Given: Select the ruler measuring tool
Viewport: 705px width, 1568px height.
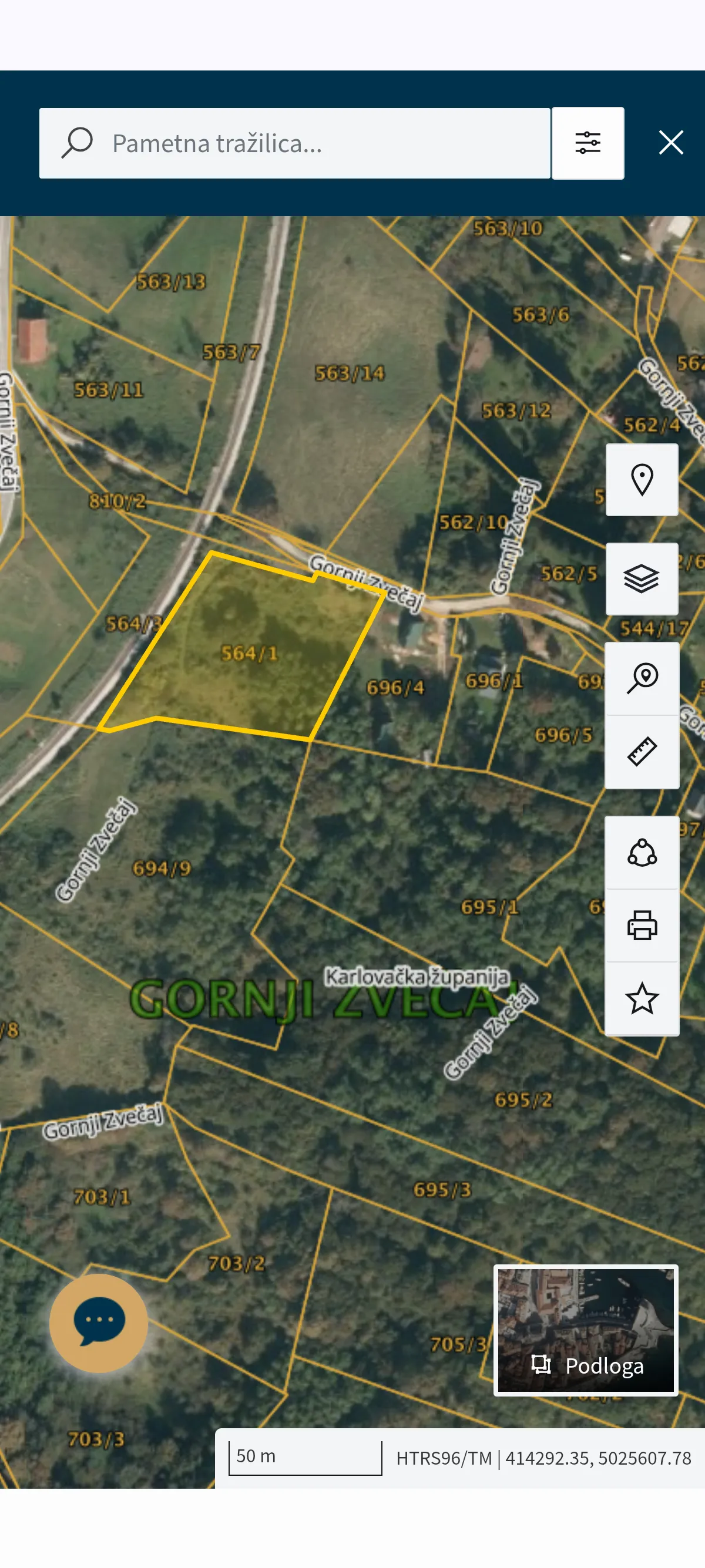Looking at the screenshot, I should (x=642, y=752).
